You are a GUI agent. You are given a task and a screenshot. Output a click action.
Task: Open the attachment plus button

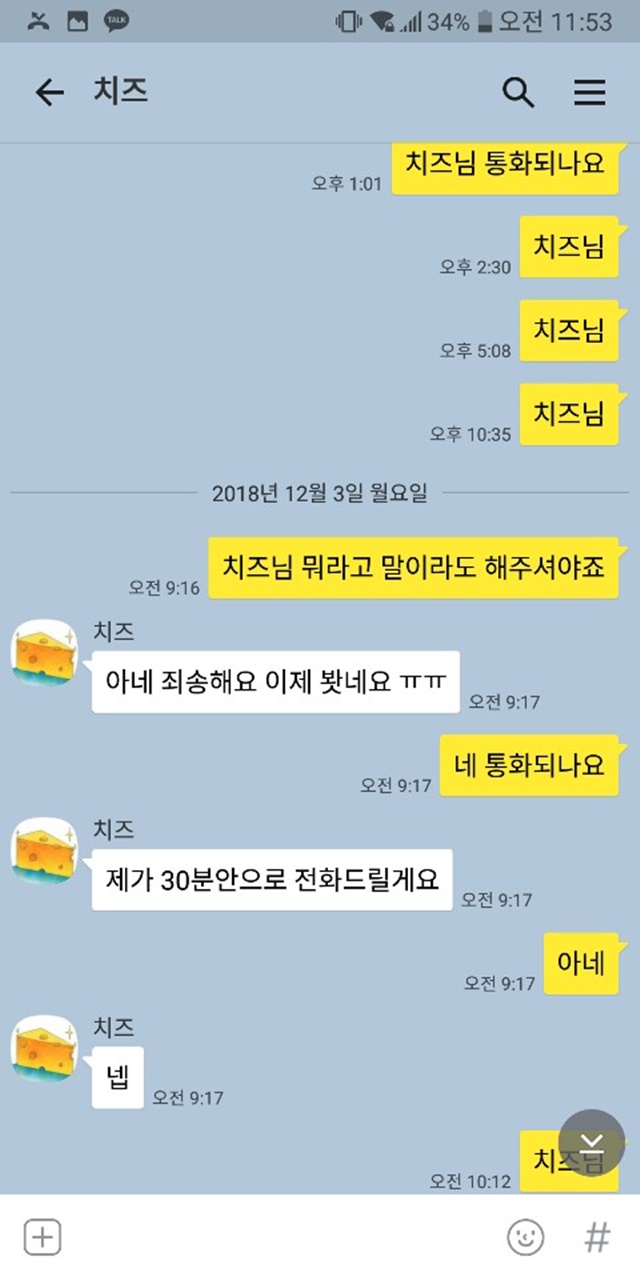click(42, 1237)
